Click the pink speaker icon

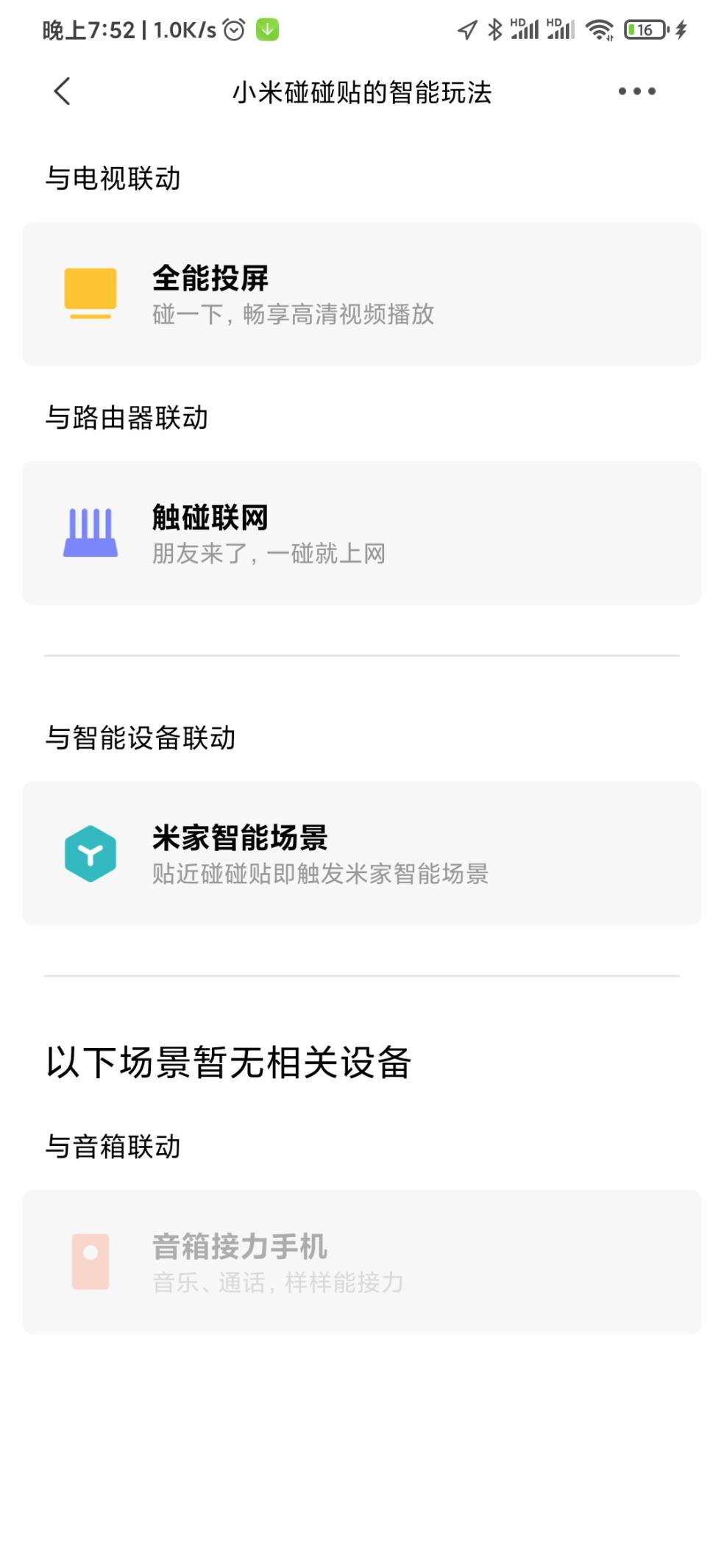[x=91, y=1258]
